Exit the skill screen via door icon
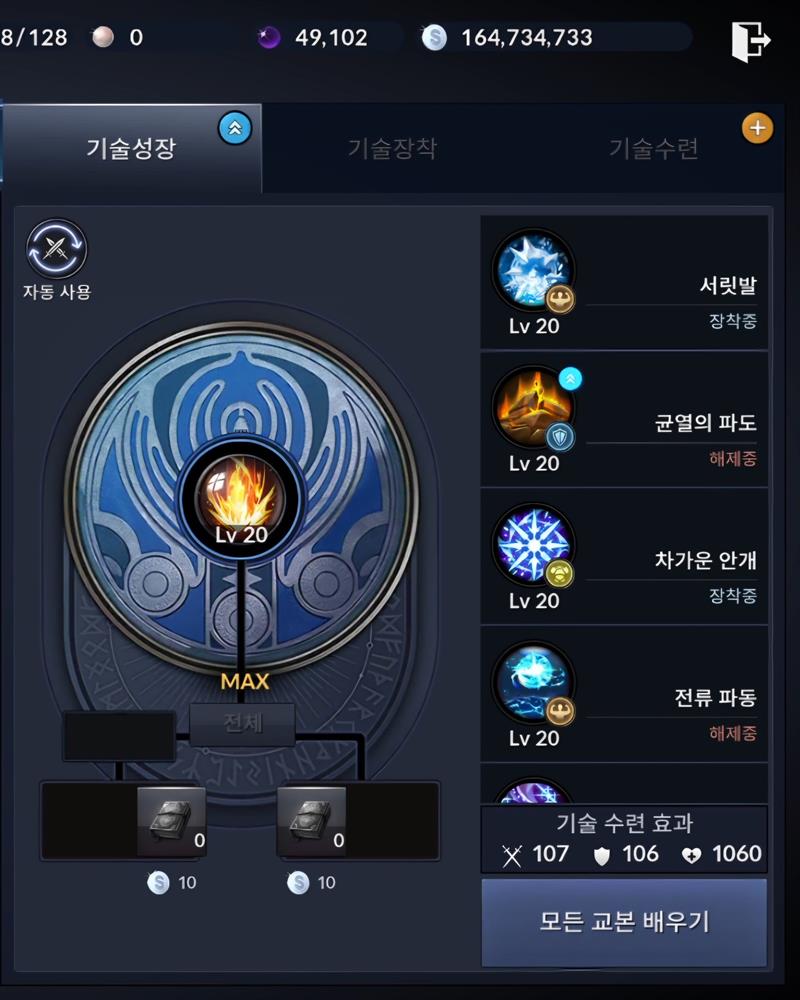Screen dimensions: 800x1000 point(750,40)
